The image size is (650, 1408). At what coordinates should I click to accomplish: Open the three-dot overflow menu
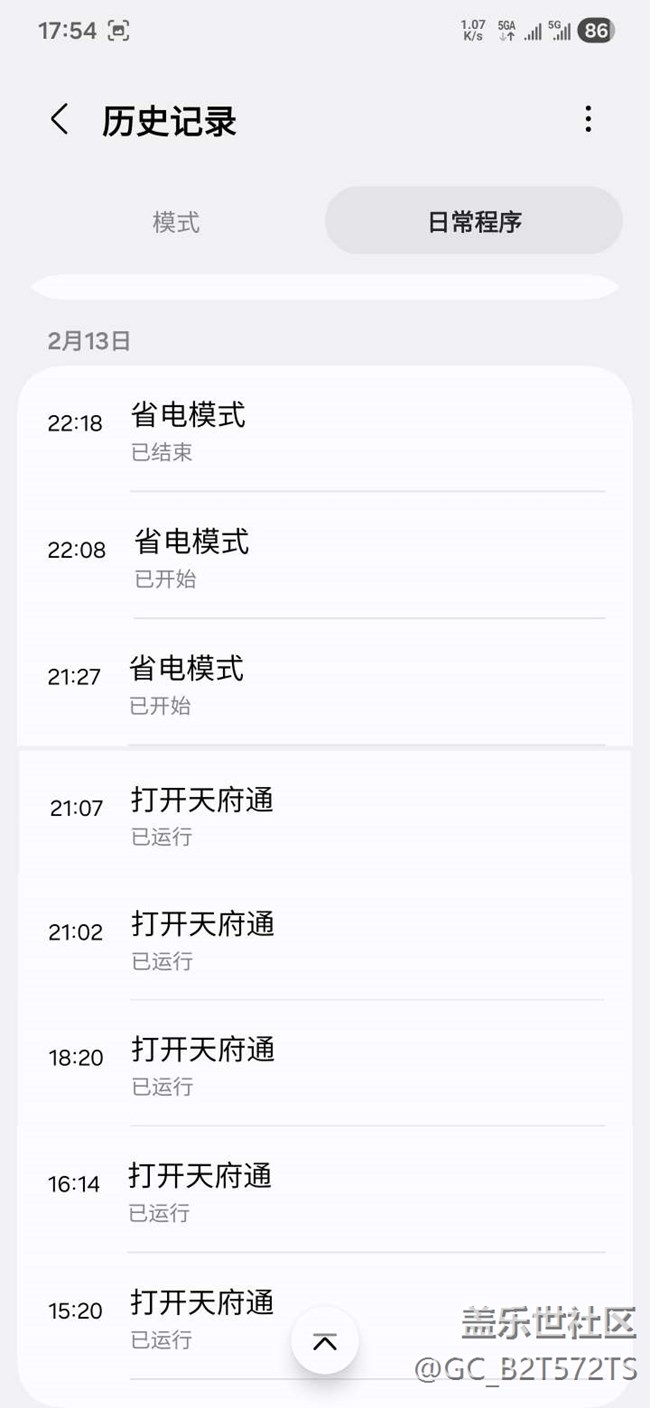click(588, 119)
